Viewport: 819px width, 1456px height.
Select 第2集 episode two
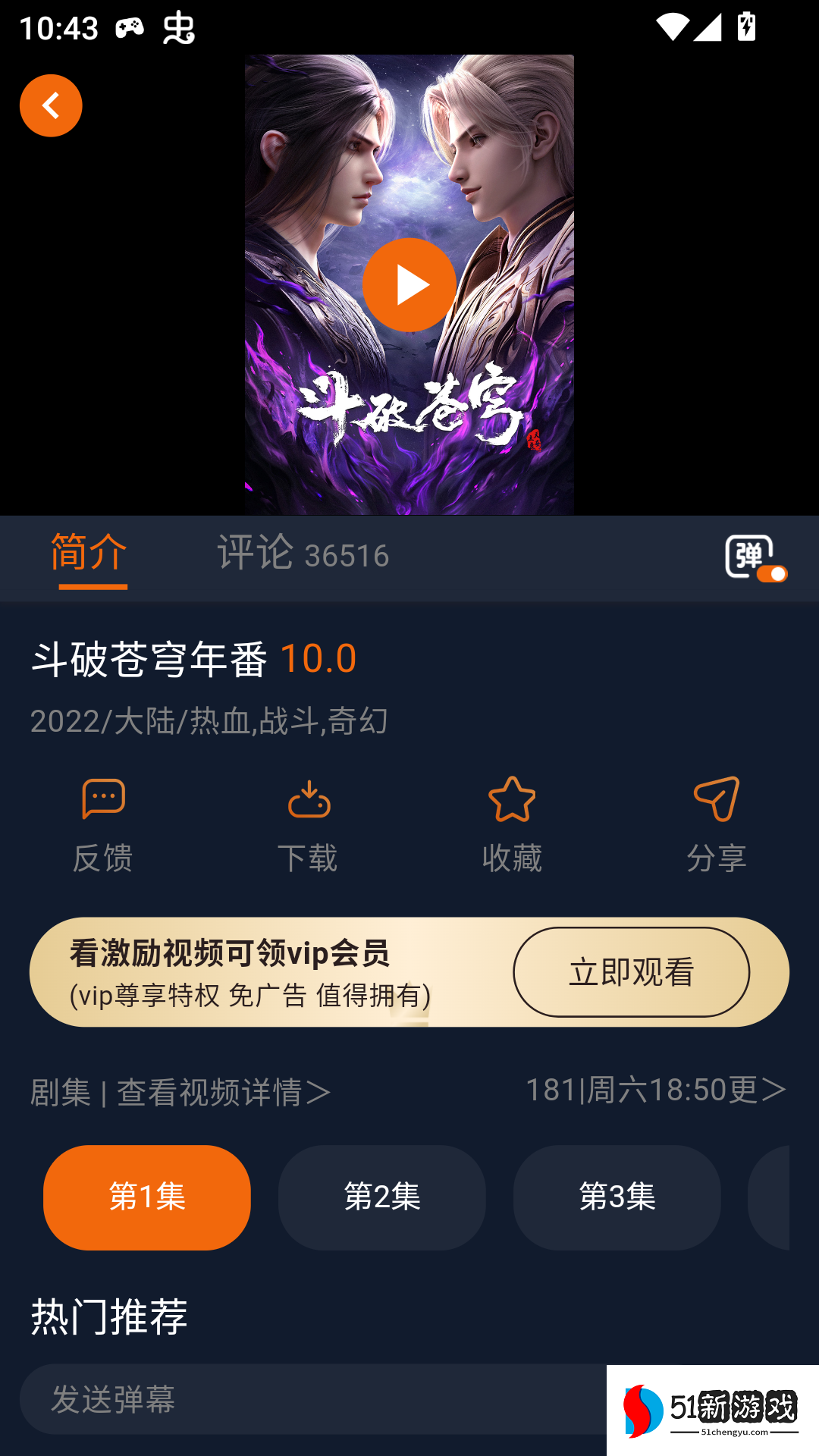(382, 1197)
